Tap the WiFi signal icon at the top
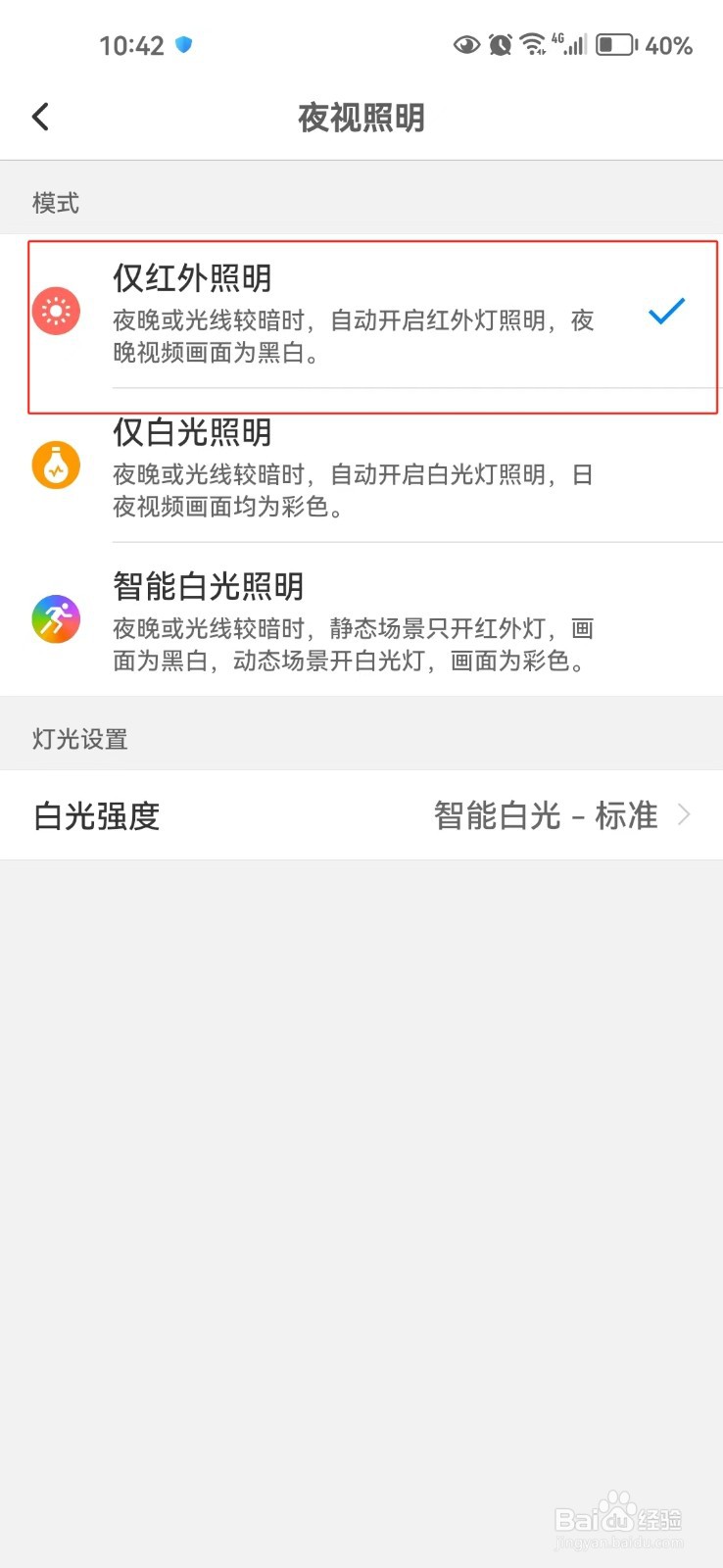723x1568 pixels. (534, 42)
